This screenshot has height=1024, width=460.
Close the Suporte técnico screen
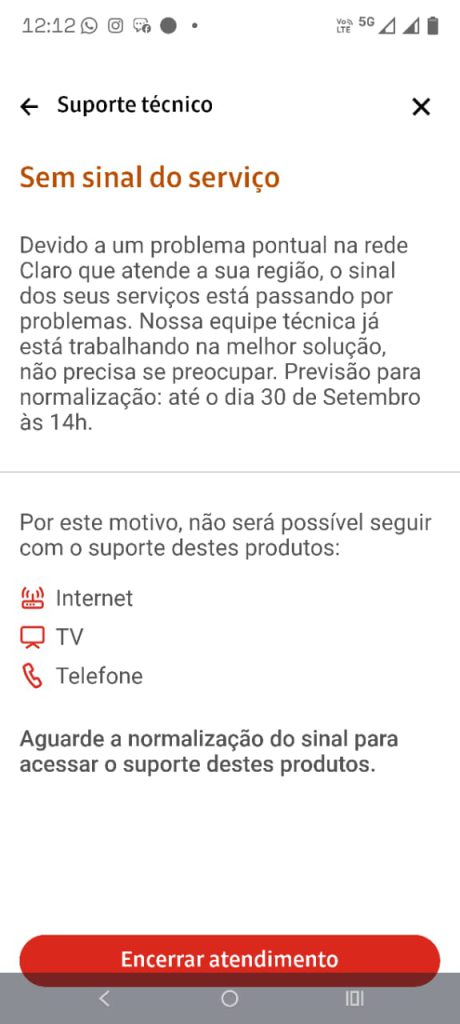pos(421,106)
